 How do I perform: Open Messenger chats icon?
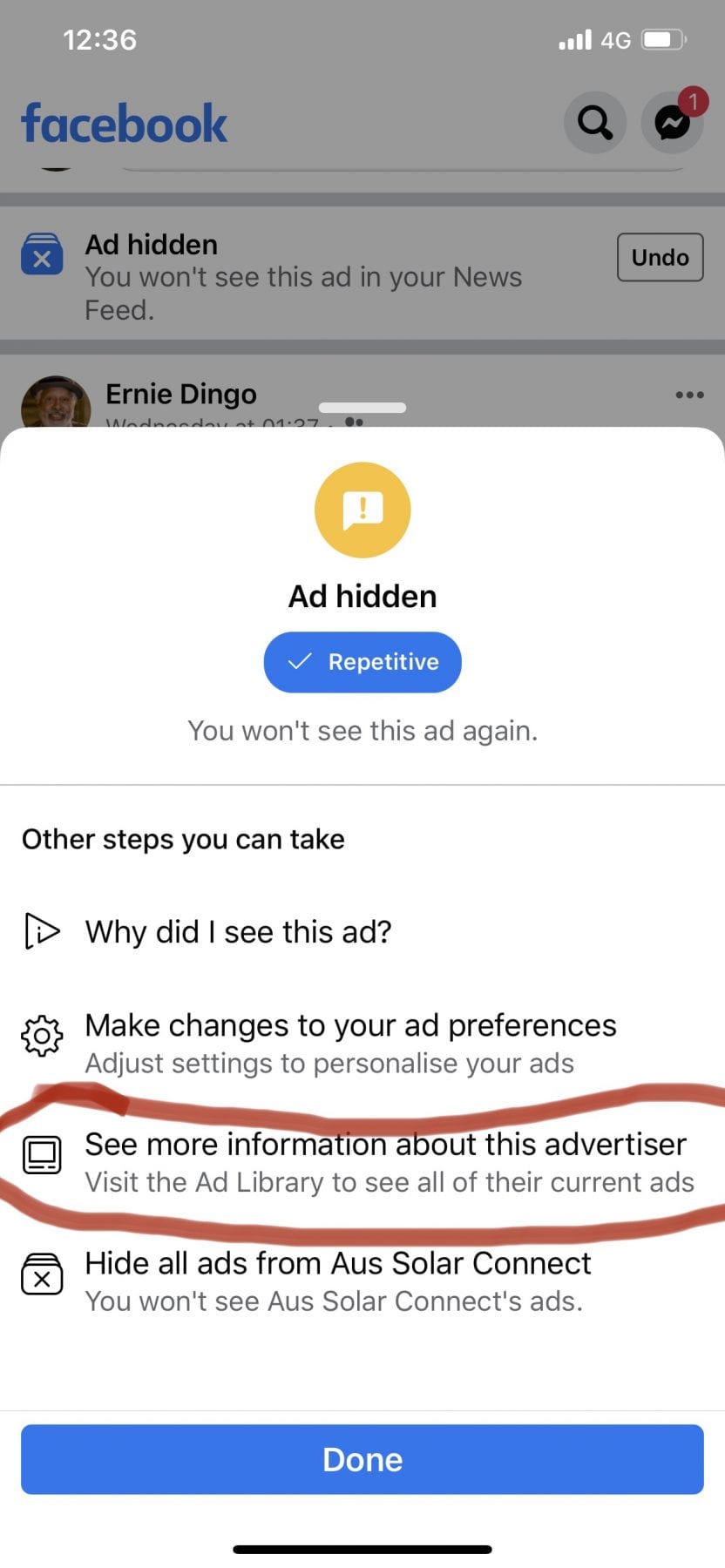(x=672, y=123)
